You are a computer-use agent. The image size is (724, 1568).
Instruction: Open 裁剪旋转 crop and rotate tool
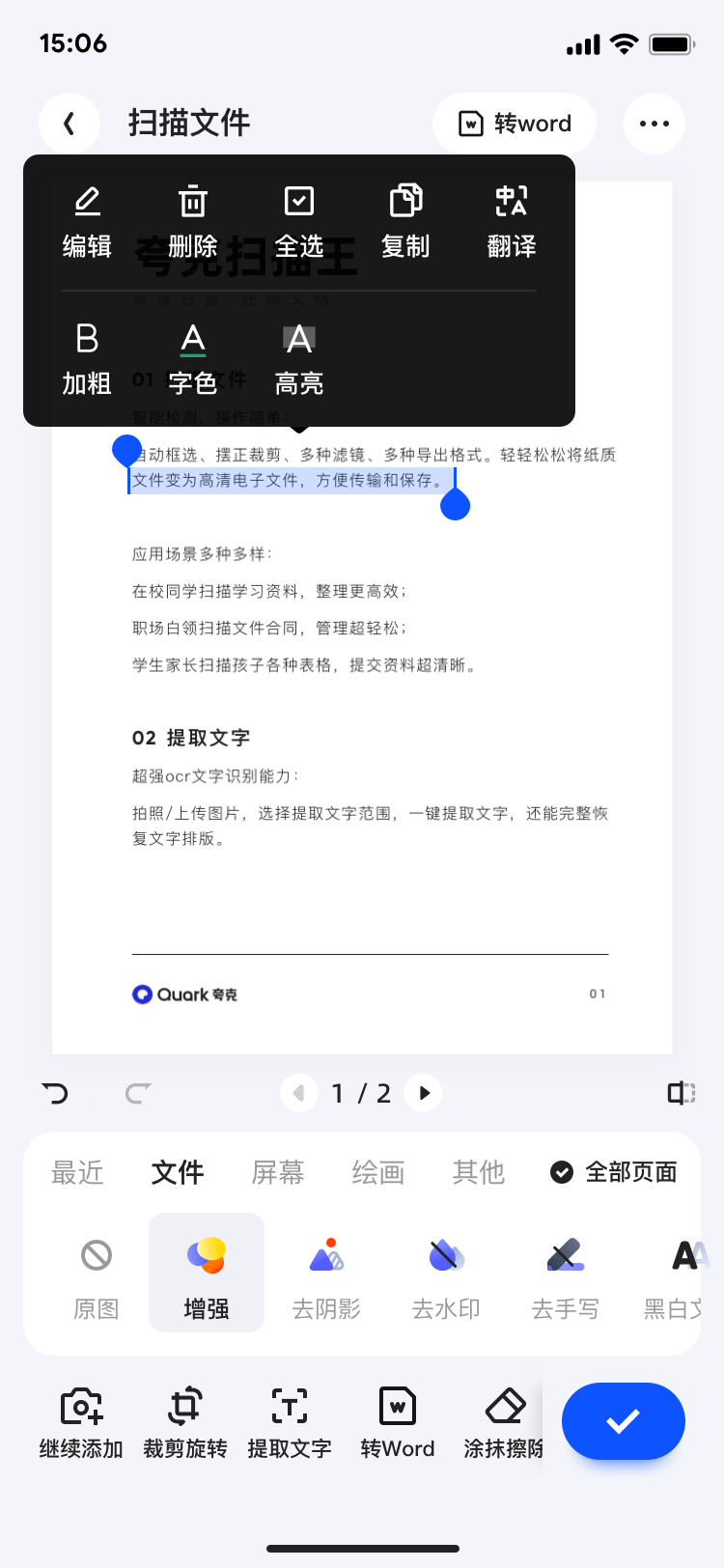185,1421
